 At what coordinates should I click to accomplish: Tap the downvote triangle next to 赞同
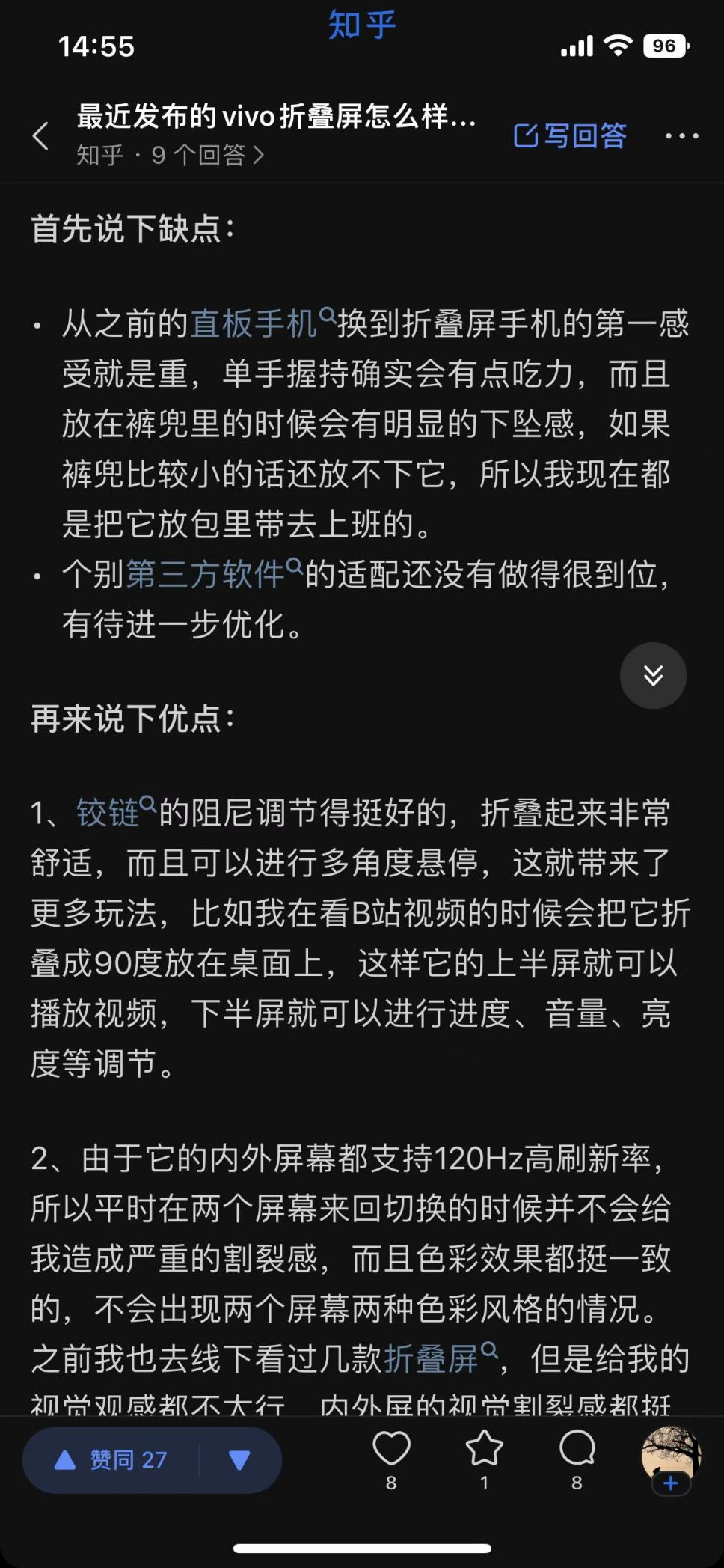point(238,1458)
